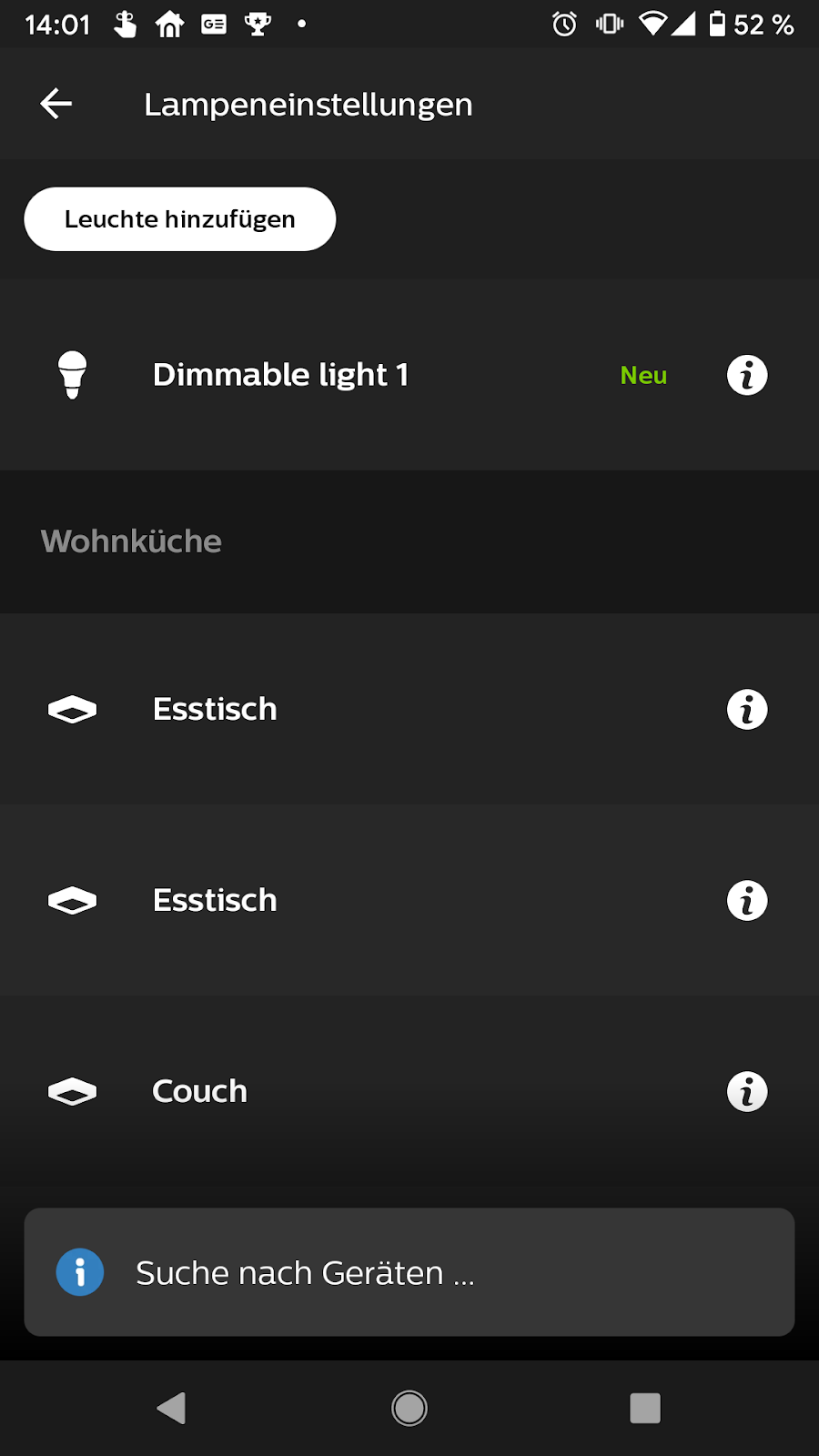Tap the green Neu label
The height and width of the screenshot is (1456, 819).
pyautogui.click(x=643, y=375)
